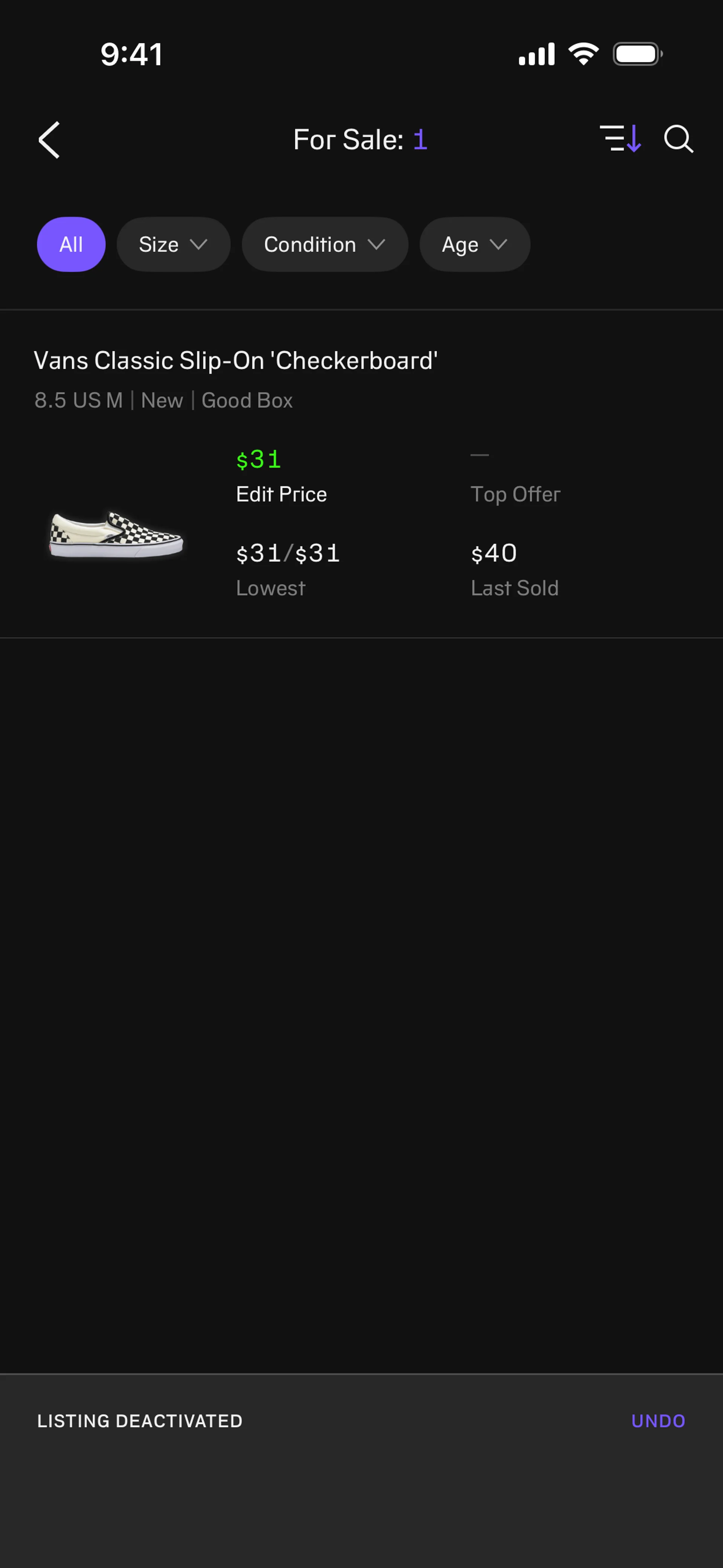723x1568 pixels.
Task: Expand the Size filter dropdown
Action: (x=174, y=245)
